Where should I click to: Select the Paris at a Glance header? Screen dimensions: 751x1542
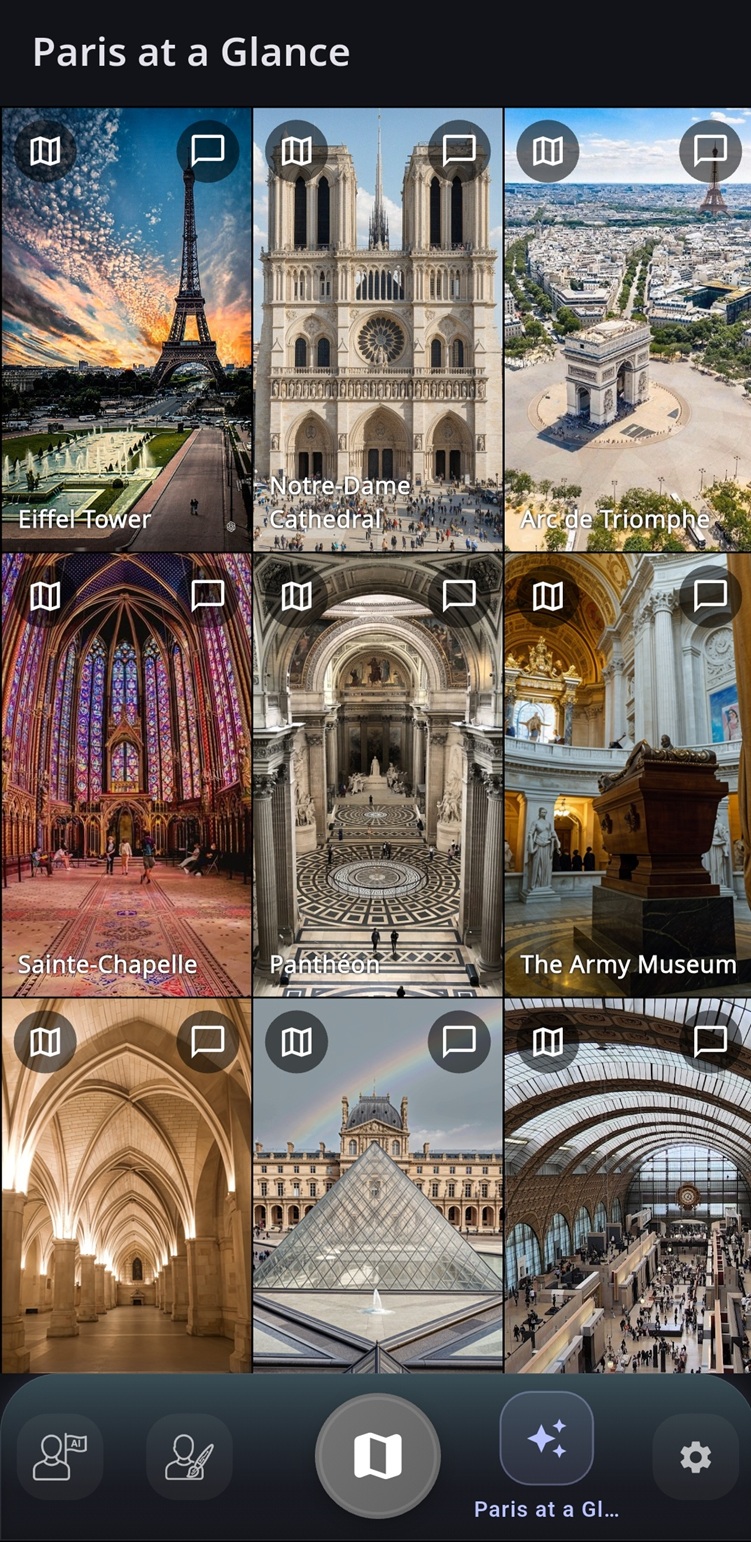tap(191, 52)
